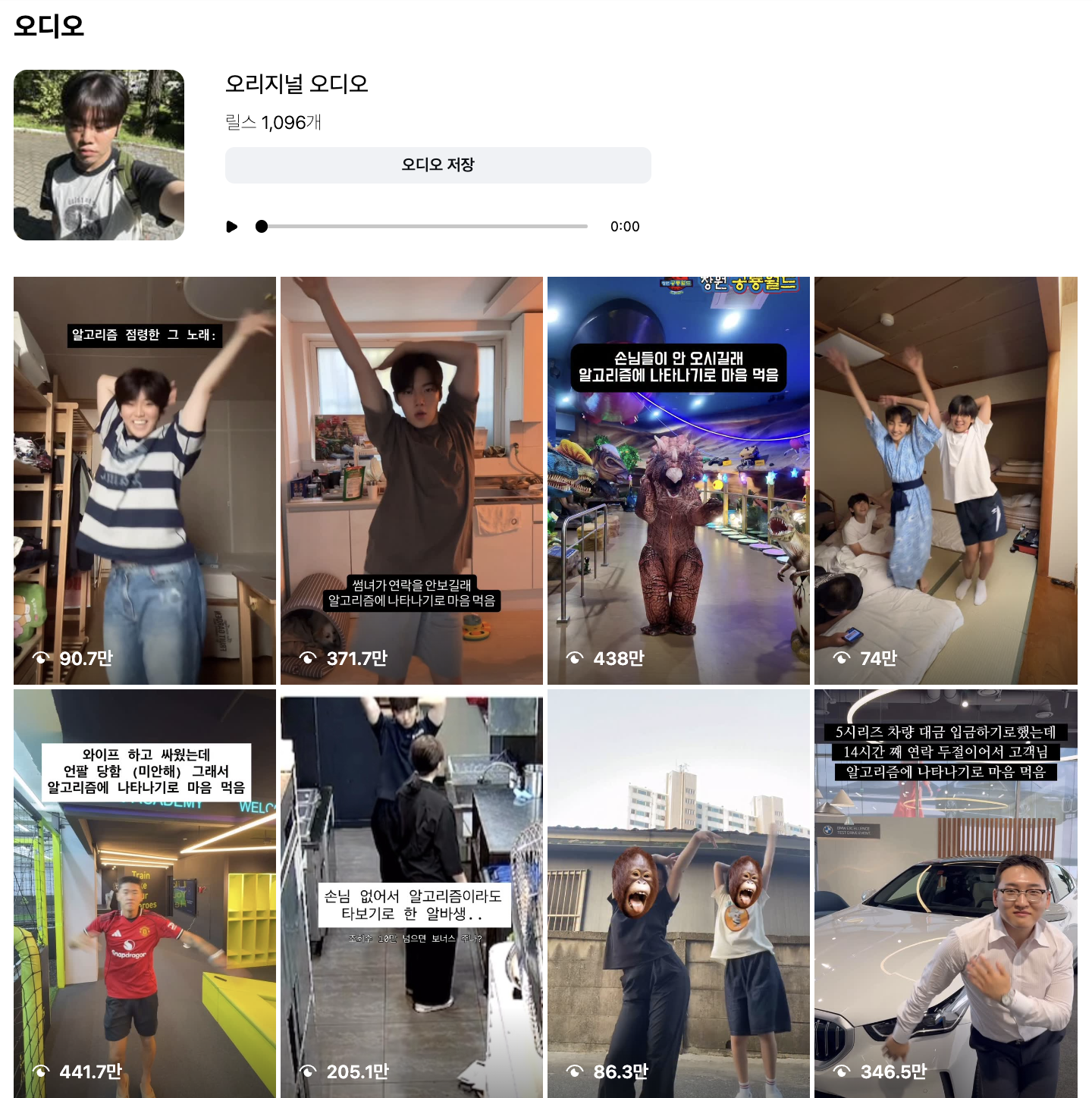
Task: Watch the BMW dealer reel with 346.5만 views
Action: [945, 893]
